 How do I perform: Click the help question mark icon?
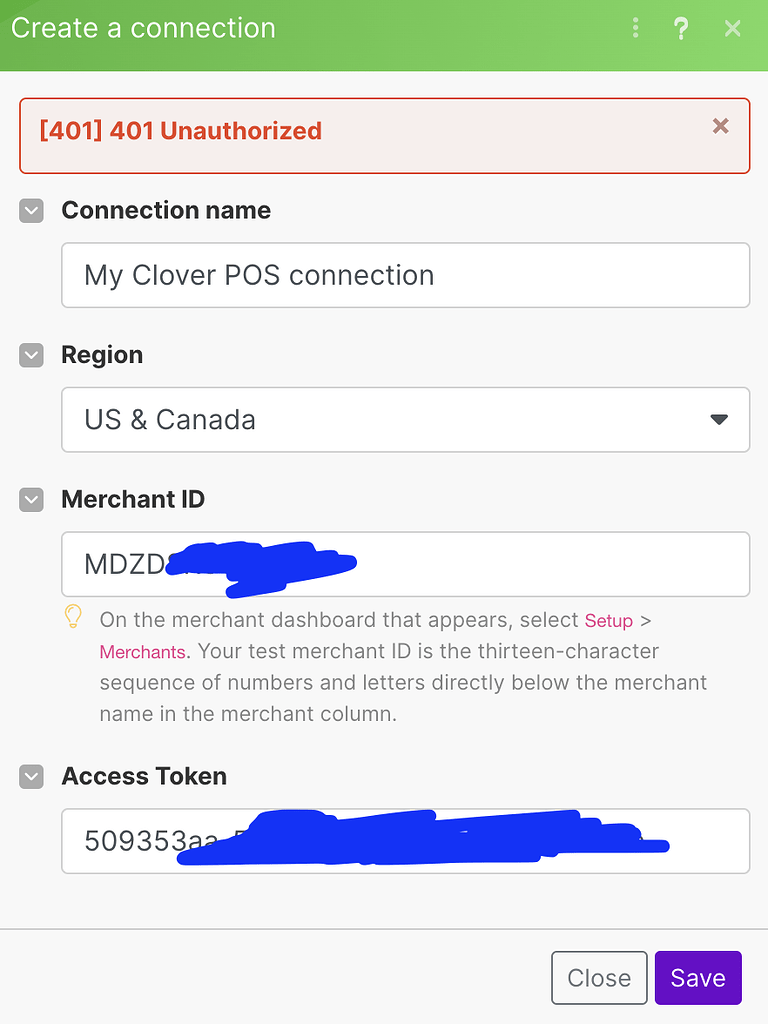pos(681,28)
